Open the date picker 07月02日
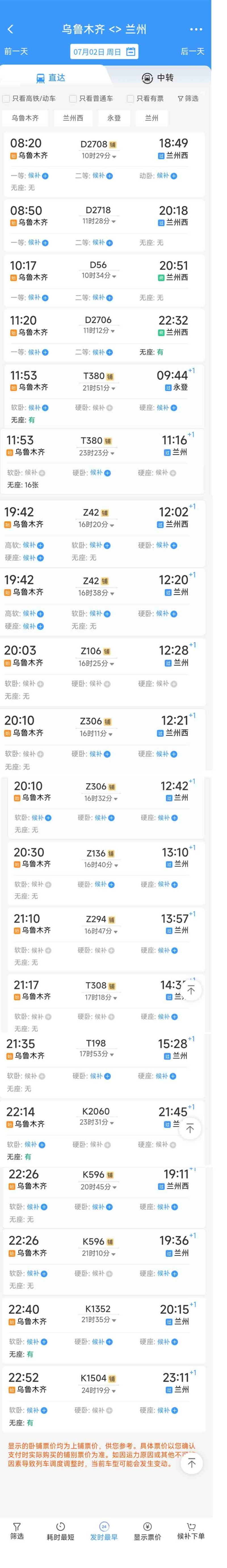This screenshot has width=227, height=1568. 104,52
